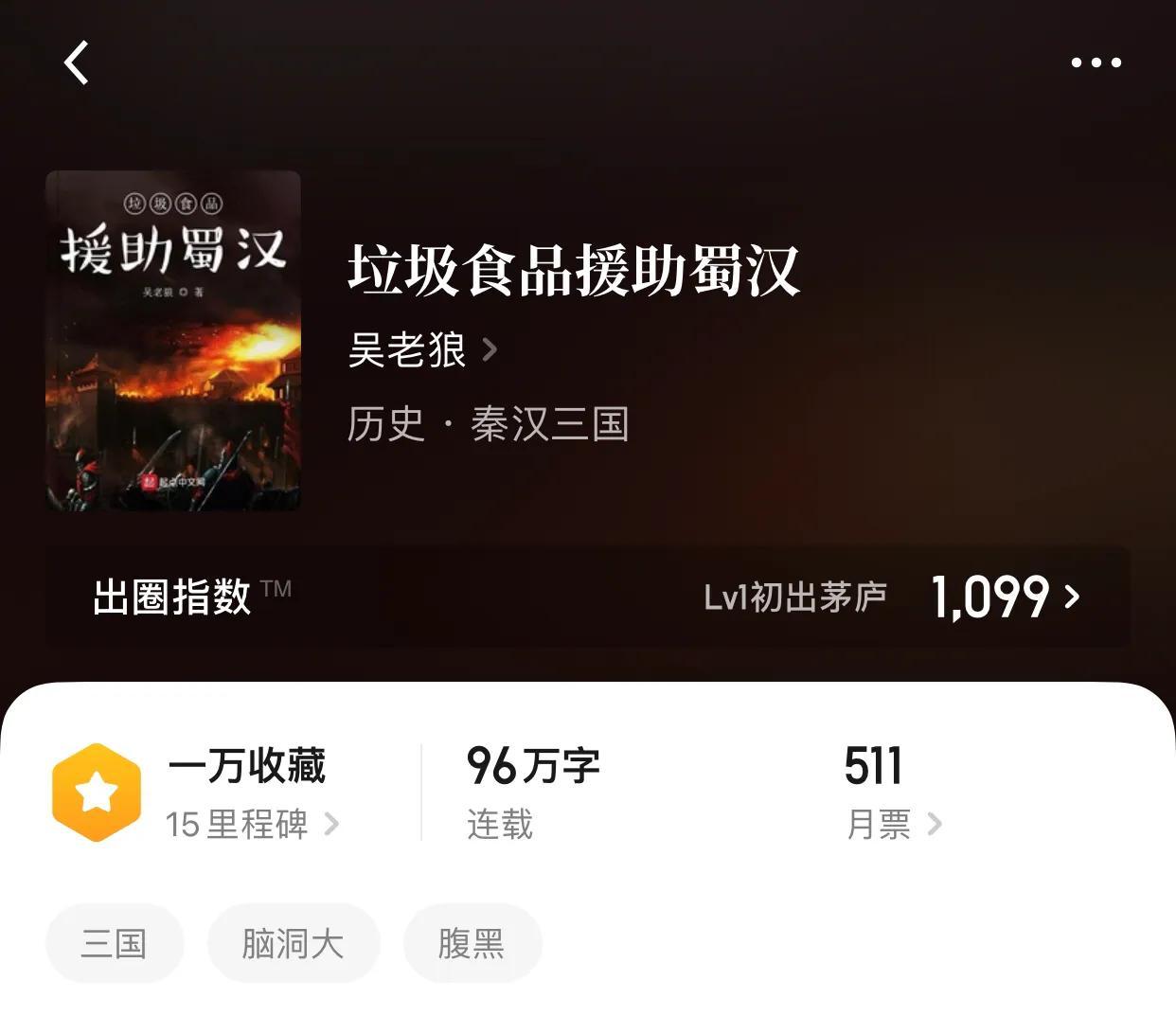1176x1016 pixels.
Task: Select the 腹黑 tag chip
Action: click(472, 943)
